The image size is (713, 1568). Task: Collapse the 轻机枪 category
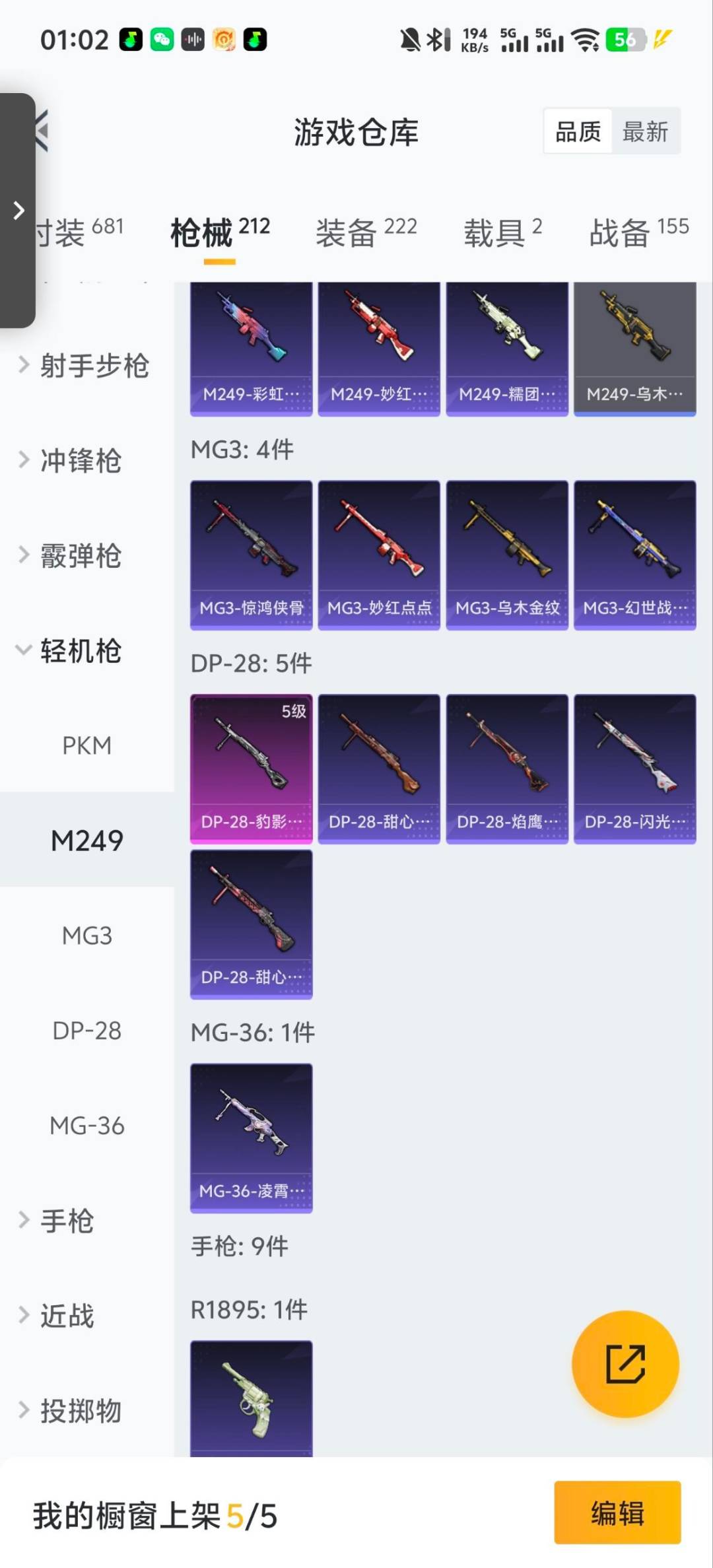pyautogui.click(x=79, y=652)
